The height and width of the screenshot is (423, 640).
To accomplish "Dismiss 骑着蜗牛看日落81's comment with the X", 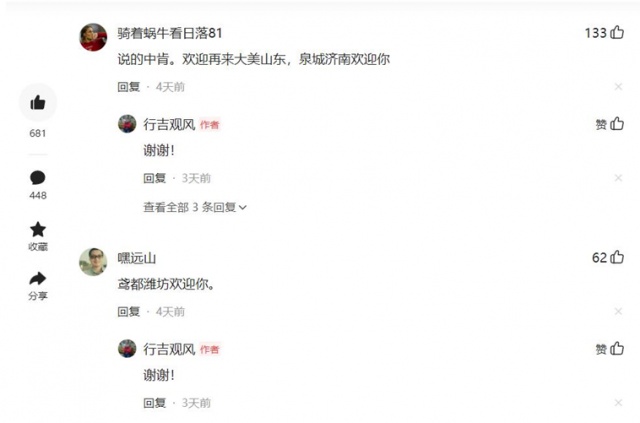I will tap(618, 87).
